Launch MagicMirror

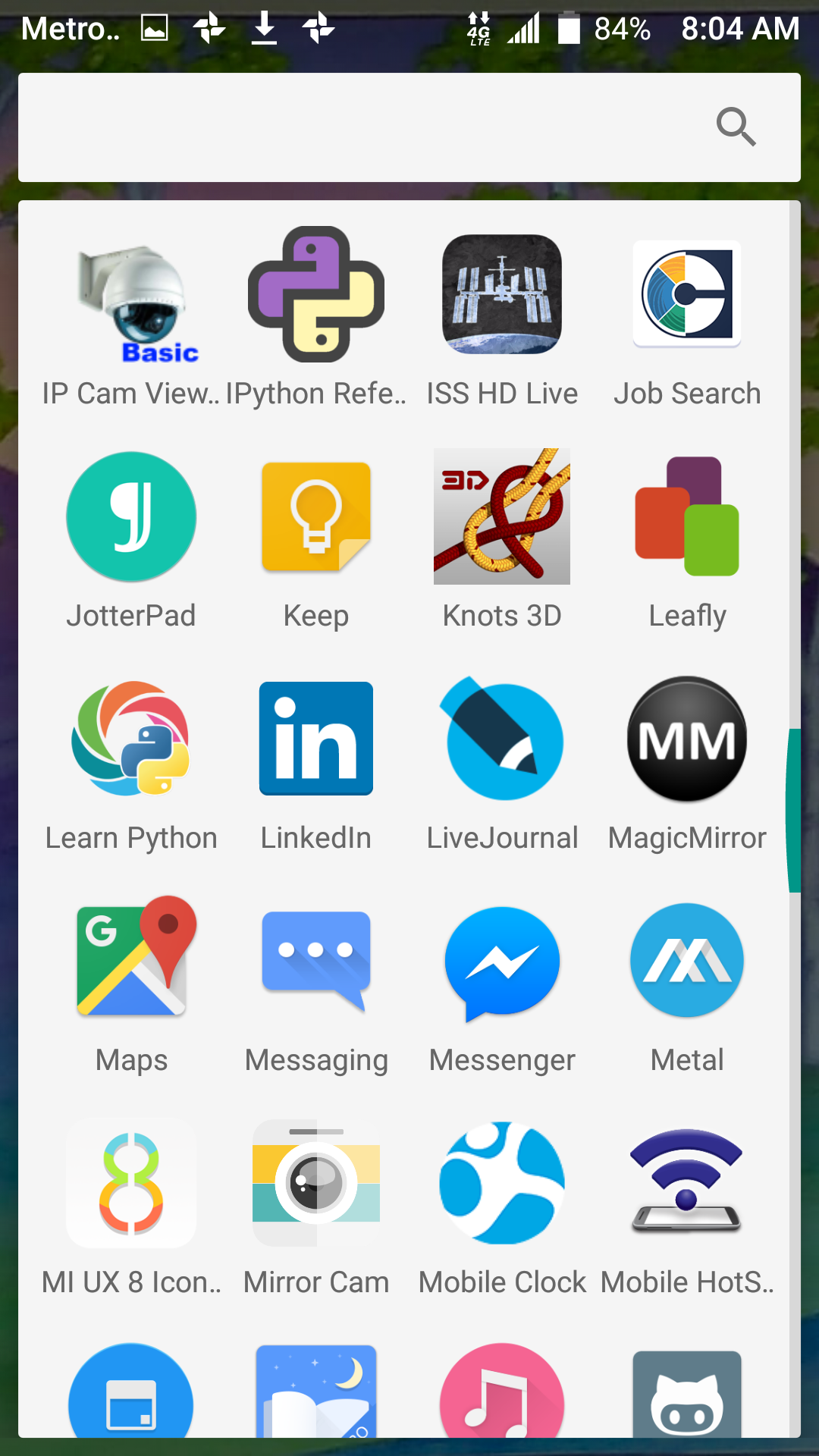point(687,739)
